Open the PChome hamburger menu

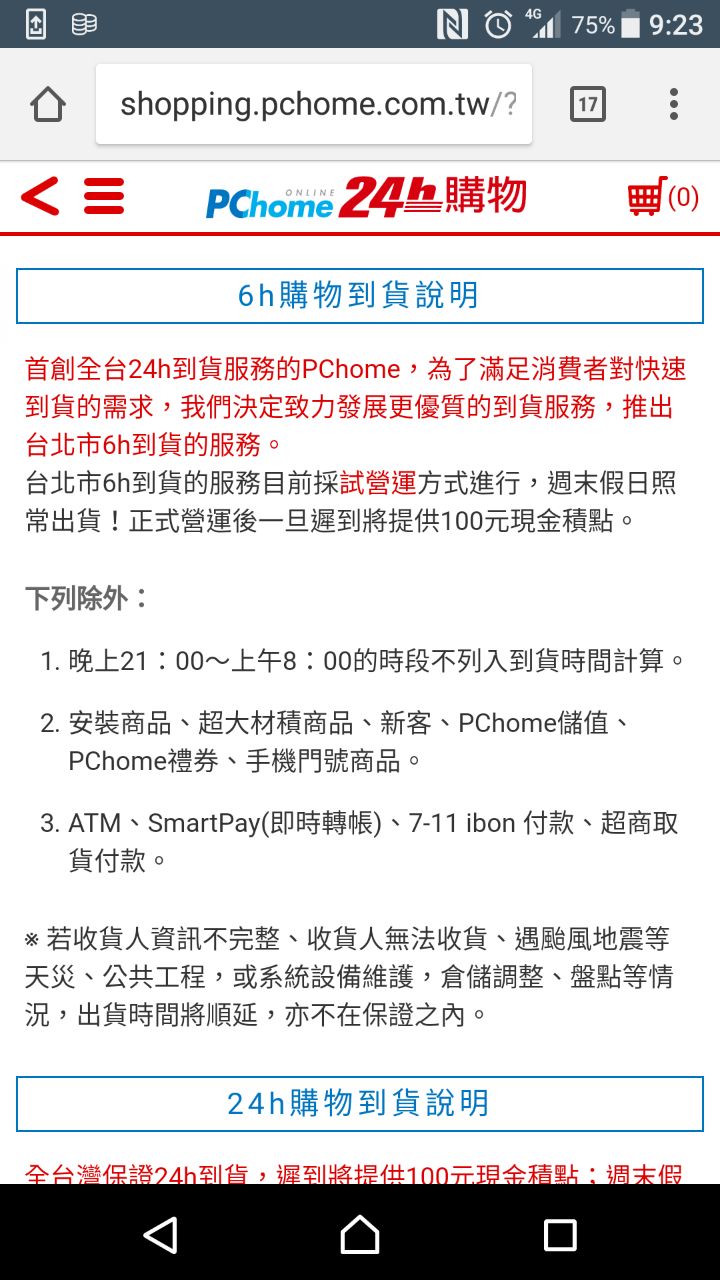pos(104,196)
